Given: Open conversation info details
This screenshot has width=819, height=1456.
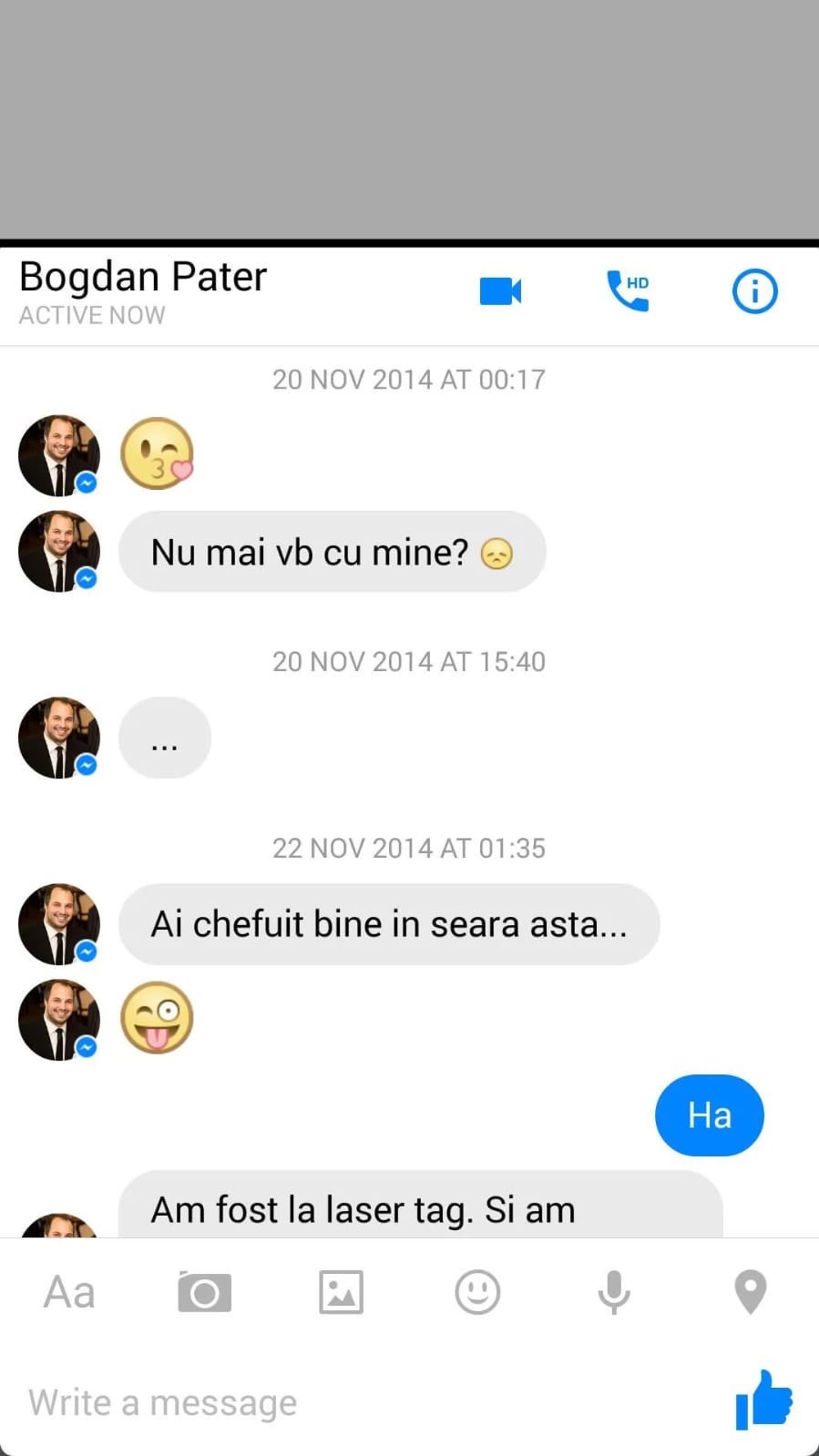Looking at the screenshot, I should coord(754,291).
